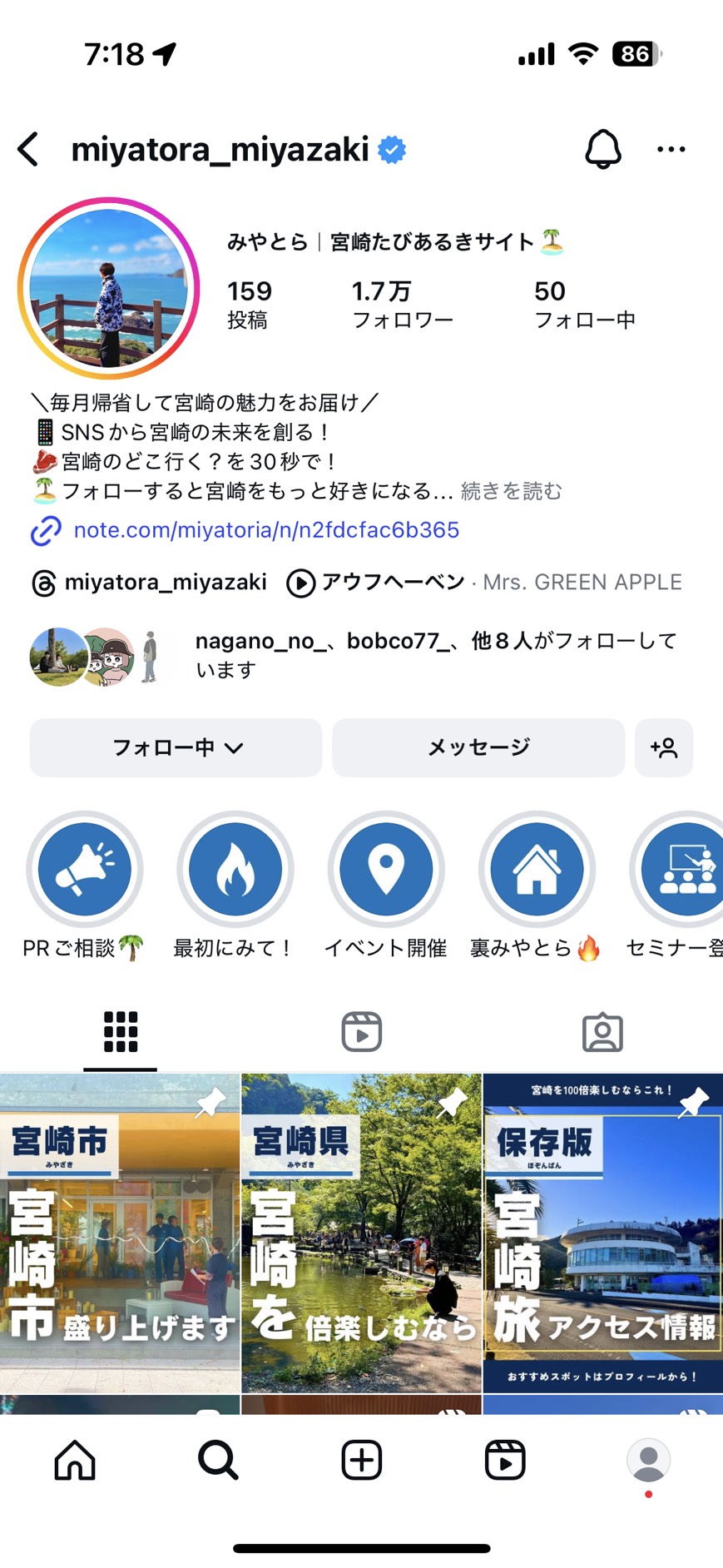Open the PRご相談 story highlight
This screenshot has height=1568, width=723.
tap(85, 868)
